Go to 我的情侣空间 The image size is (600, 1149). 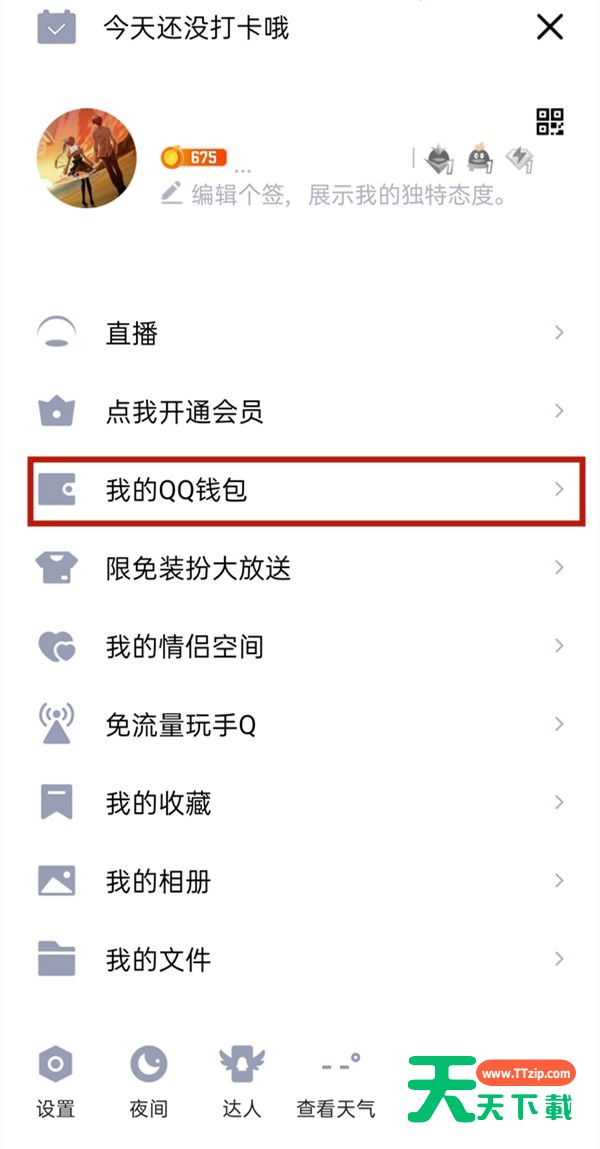pyautogui.click(x=300, y=646)
